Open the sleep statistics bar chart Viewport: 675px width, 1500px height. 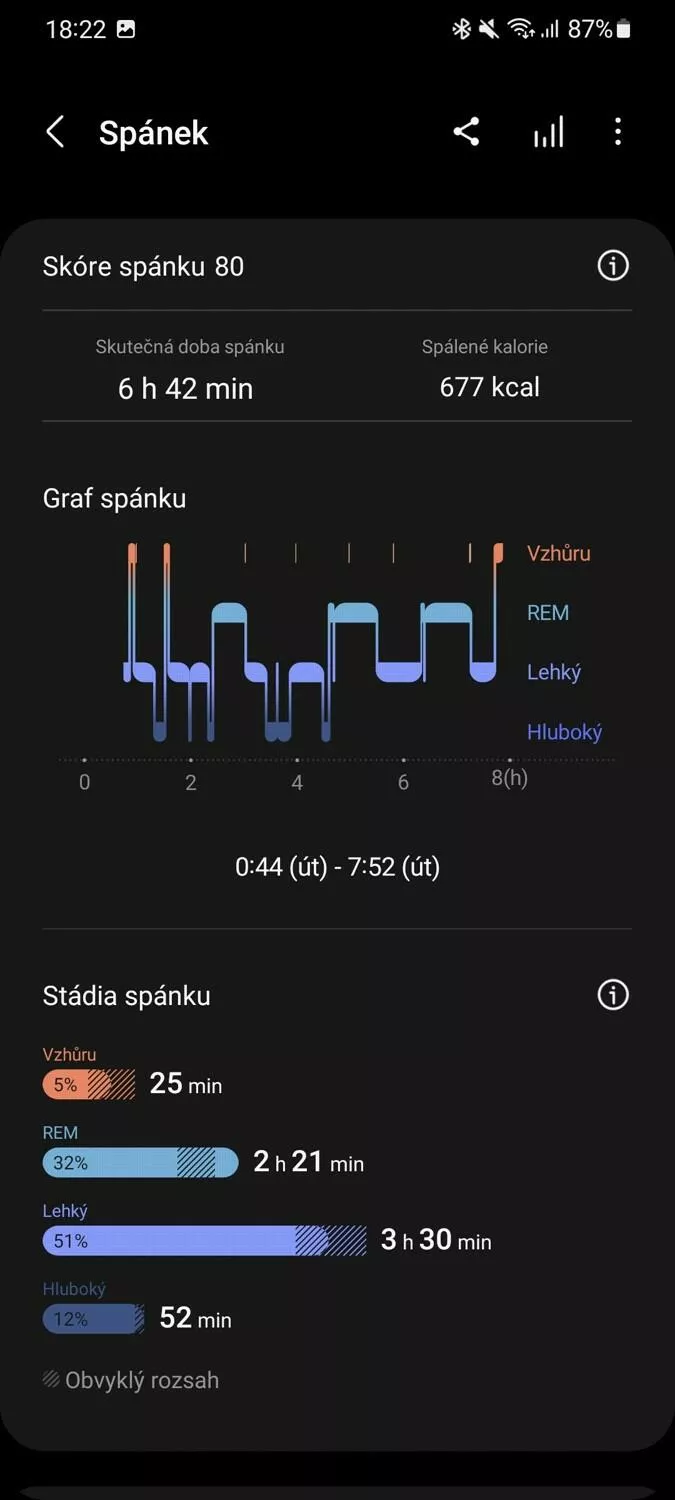(x=548, y=132)
